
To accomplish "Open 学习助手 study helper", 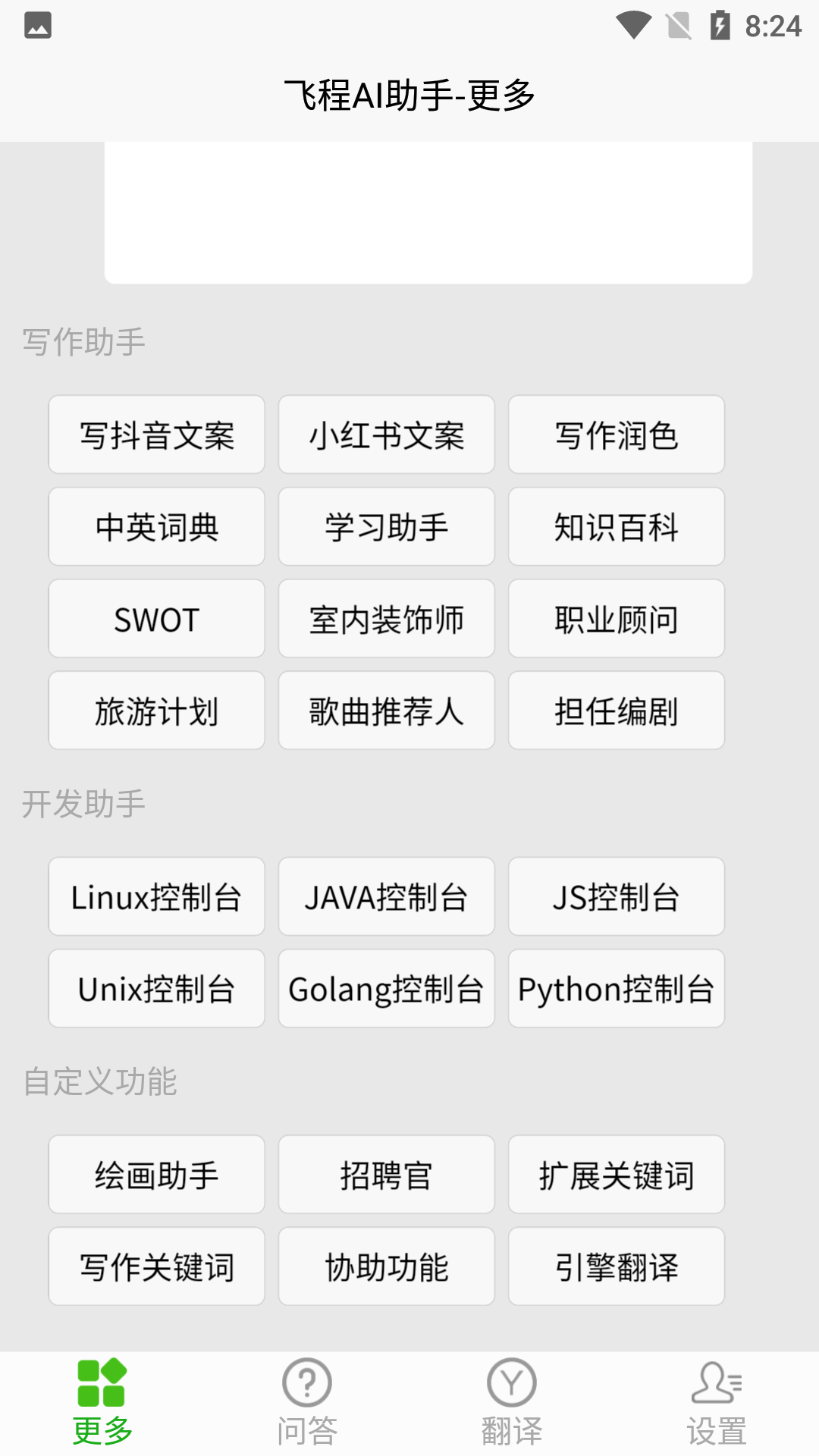I will [x=387, y=526].
